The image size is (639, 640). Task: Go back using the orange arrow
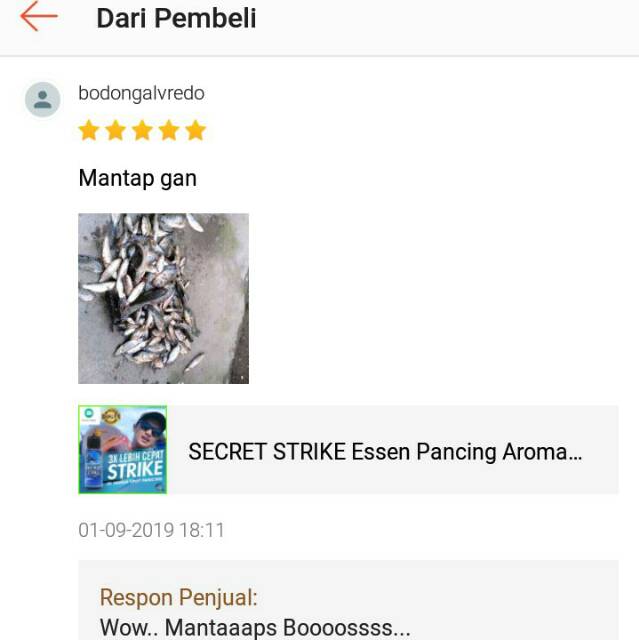pos(39,17)
